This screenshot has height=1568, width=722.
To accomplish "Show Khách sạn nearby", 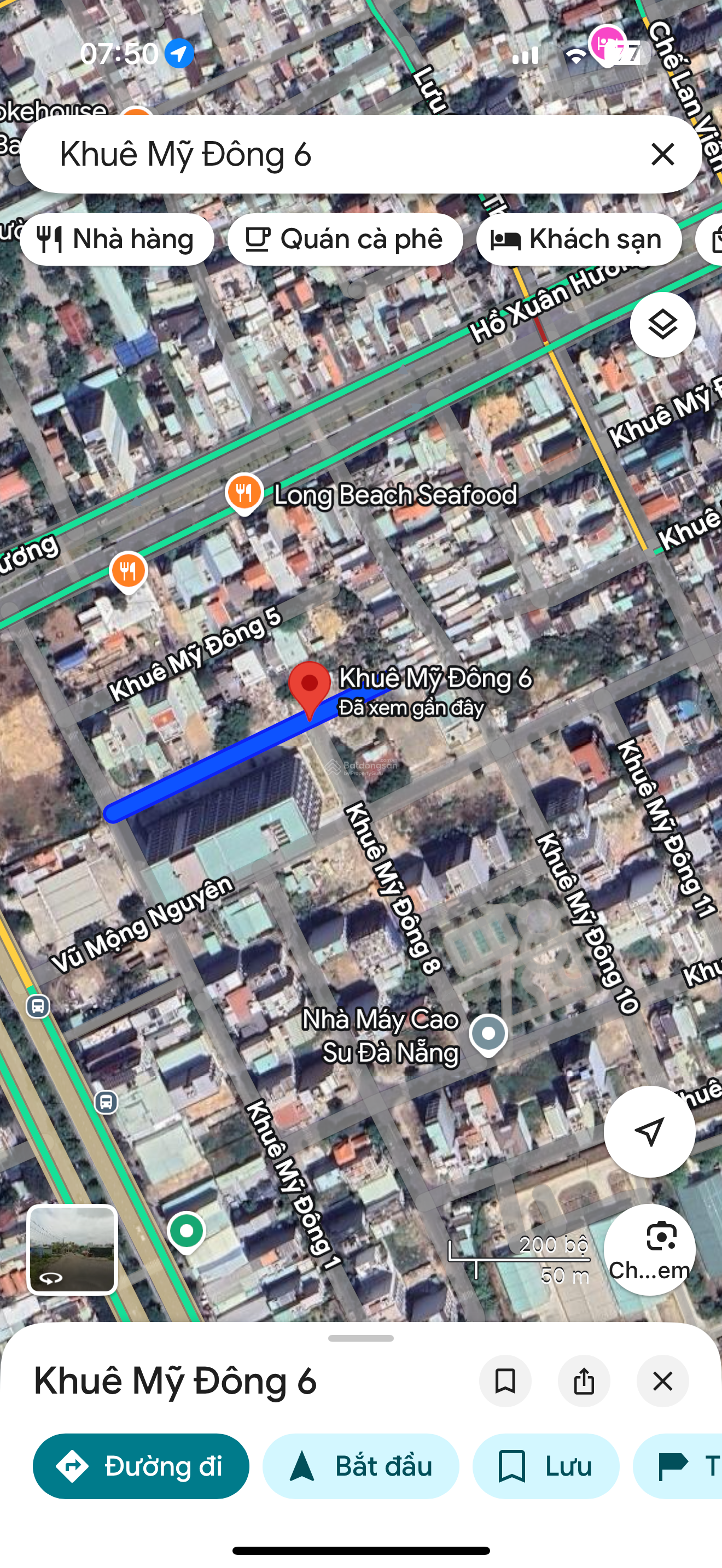I will (578, 239).
